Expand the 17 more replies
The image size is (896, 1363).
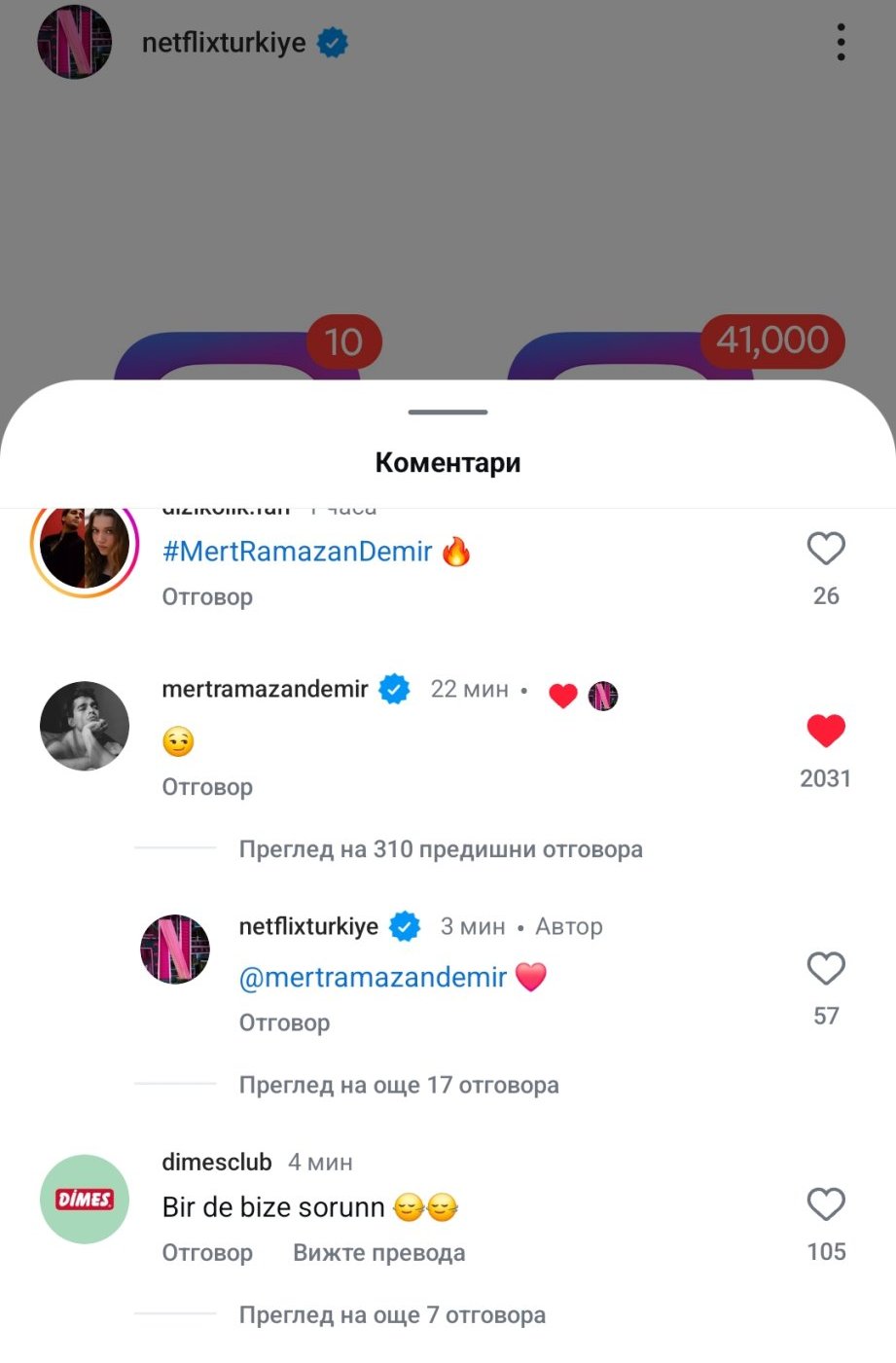coord(399,1085)
